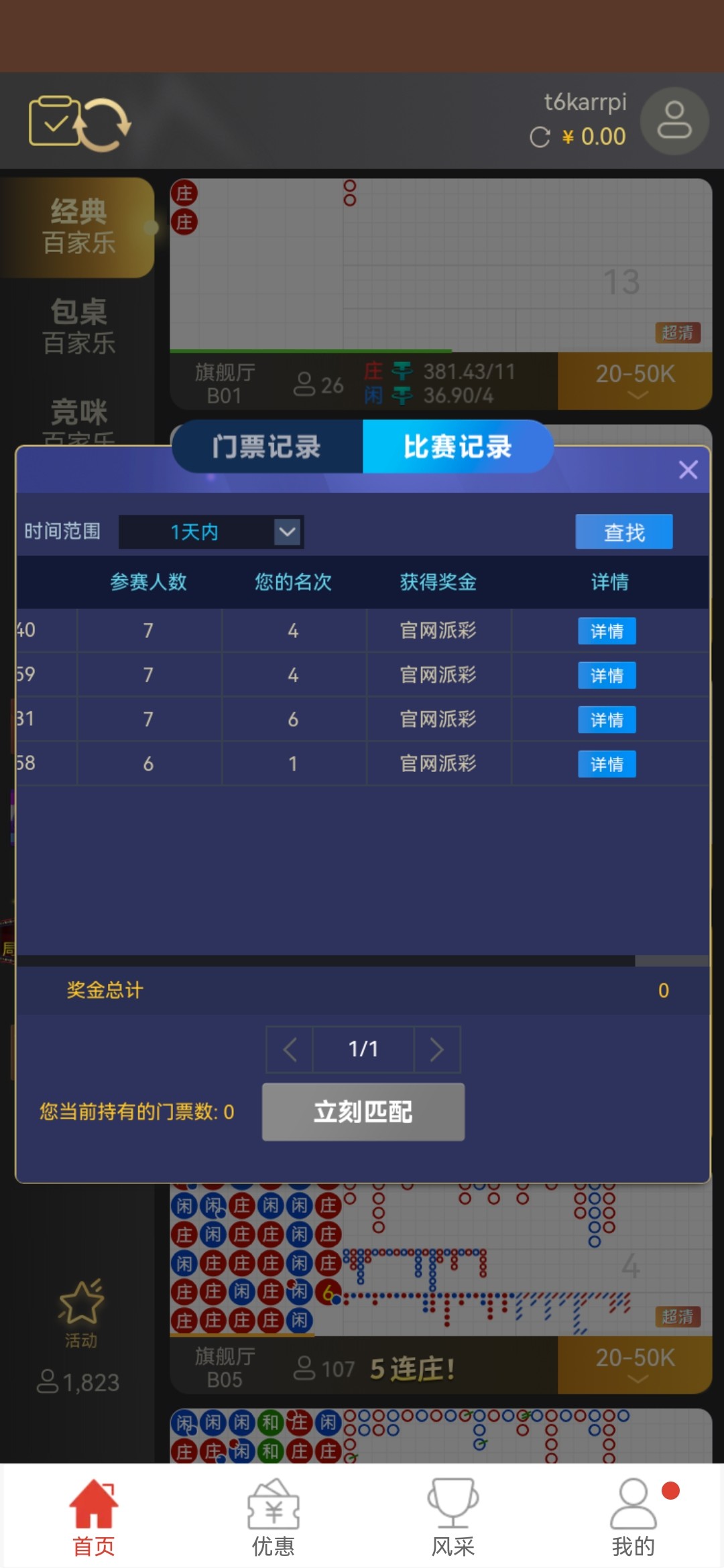Screen dimensions: 724x1568
Task: Open 详情 for the row ending 59
Action: click(x=607, y=675)
